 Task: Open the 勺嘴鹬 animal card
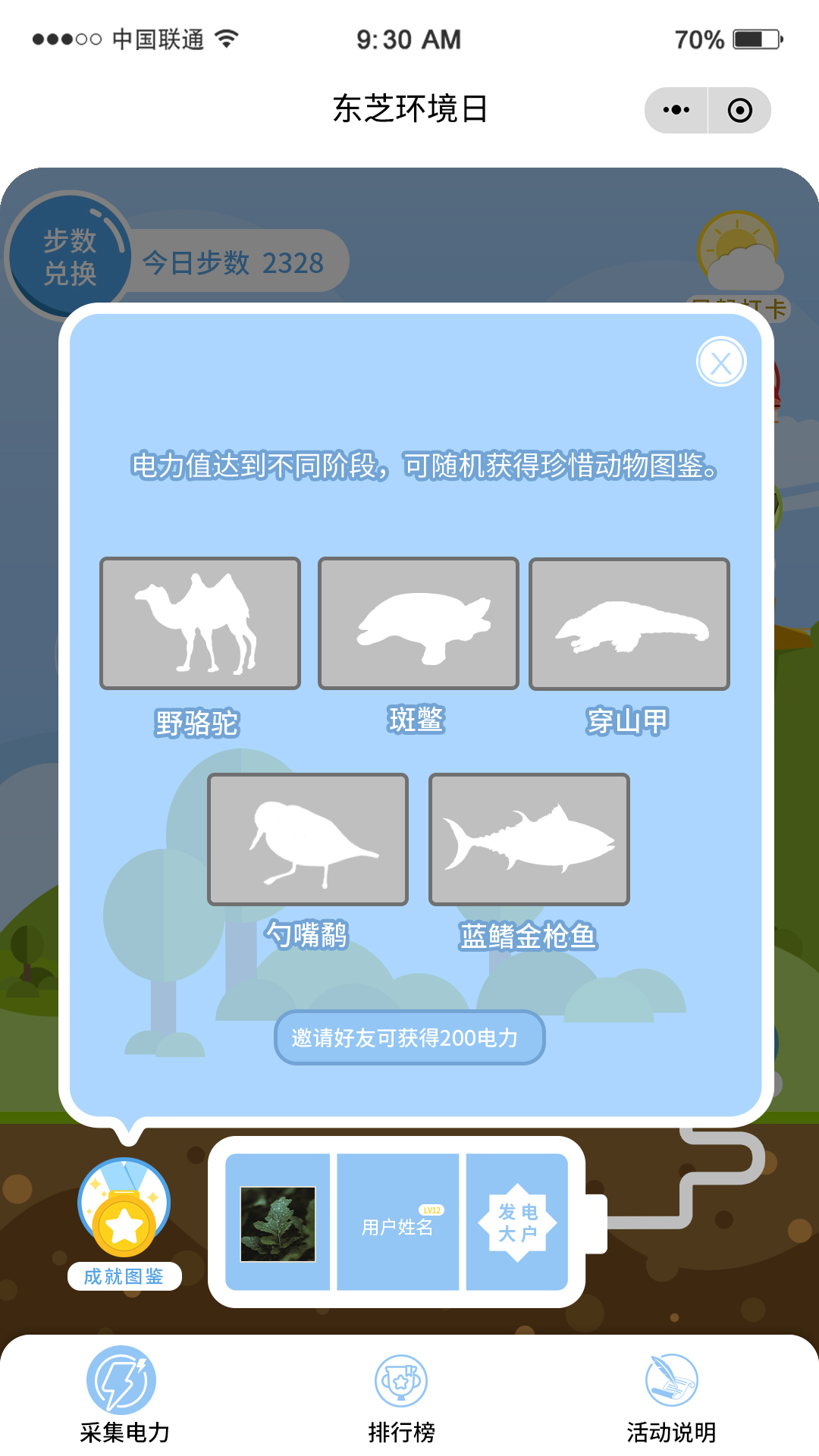pyautogui.click(x=308, y=839)
